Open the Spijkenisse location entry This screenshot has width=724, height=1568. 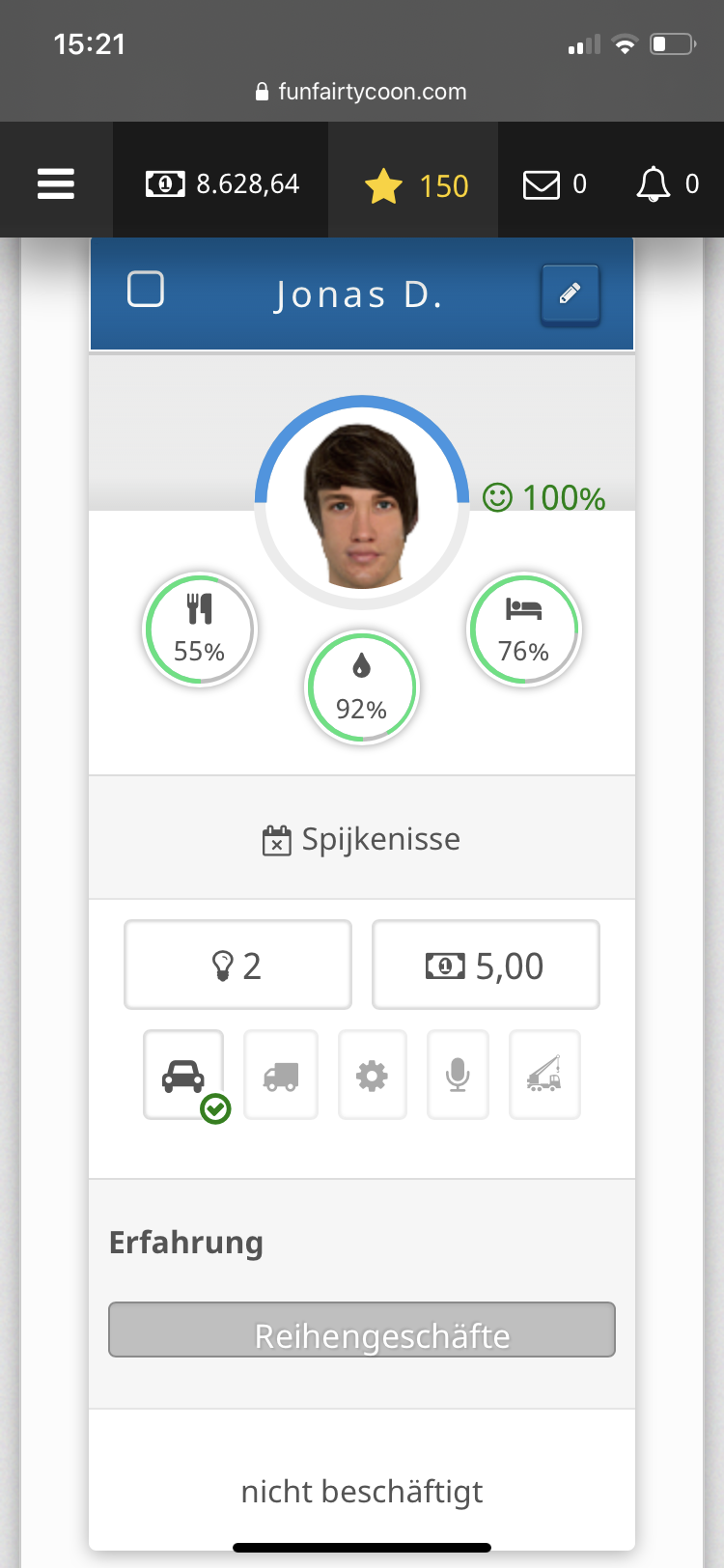[362, 839]
